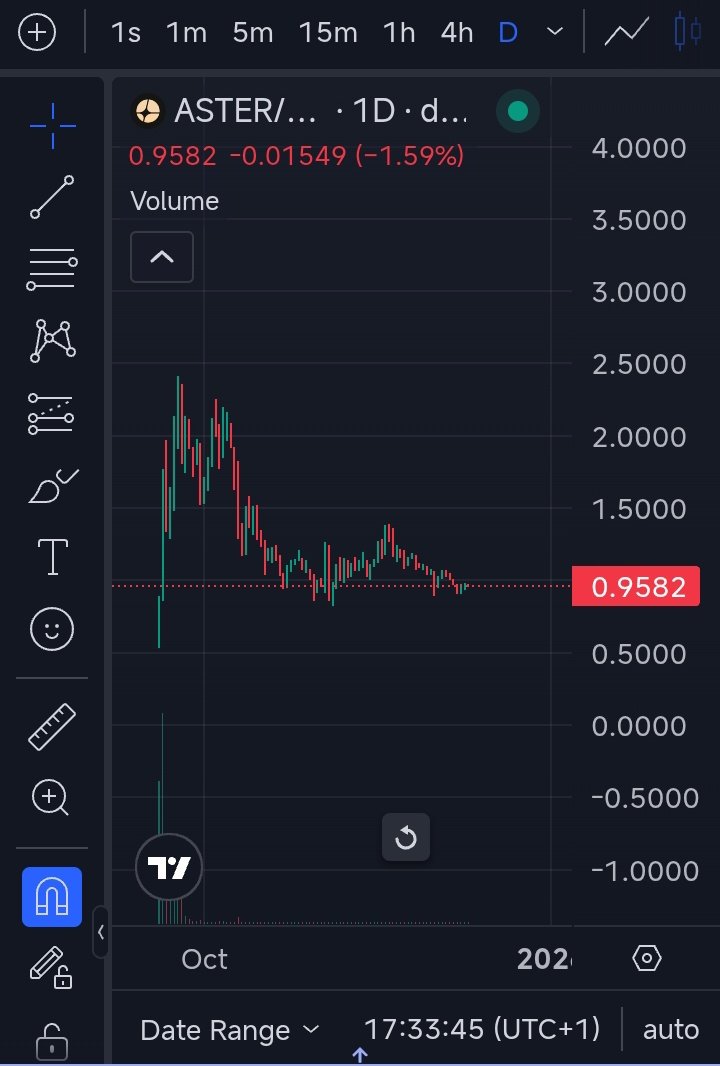Open the line chart style option
Viewport: 720px width, 1066px height.
(627, 33)
